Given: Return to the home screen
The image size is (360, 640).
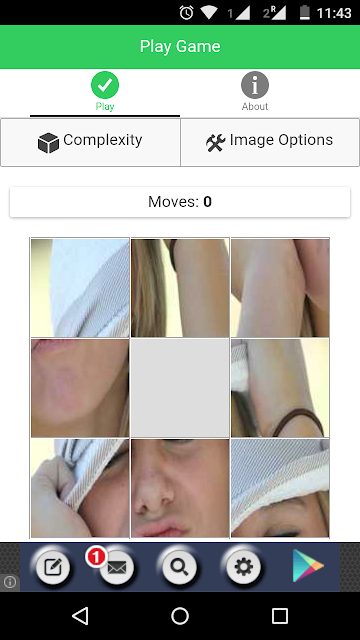Looking at the screenshot, I should coord(180,616).
